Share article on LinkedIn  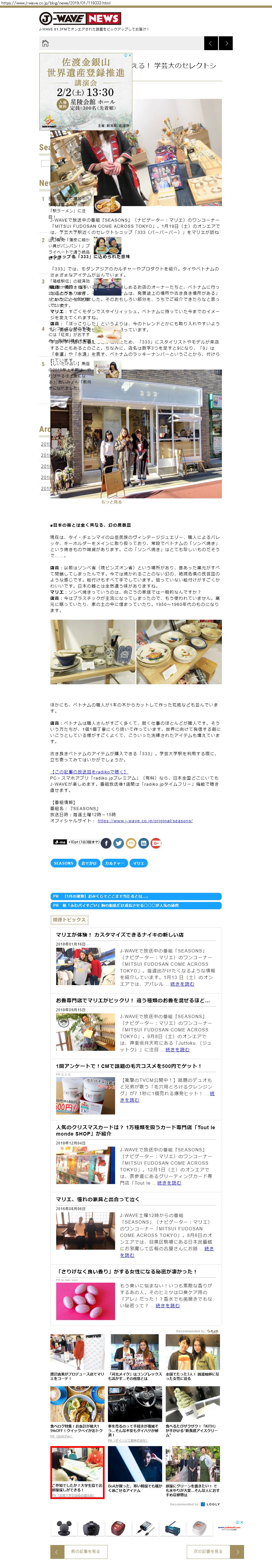[143, 843]
